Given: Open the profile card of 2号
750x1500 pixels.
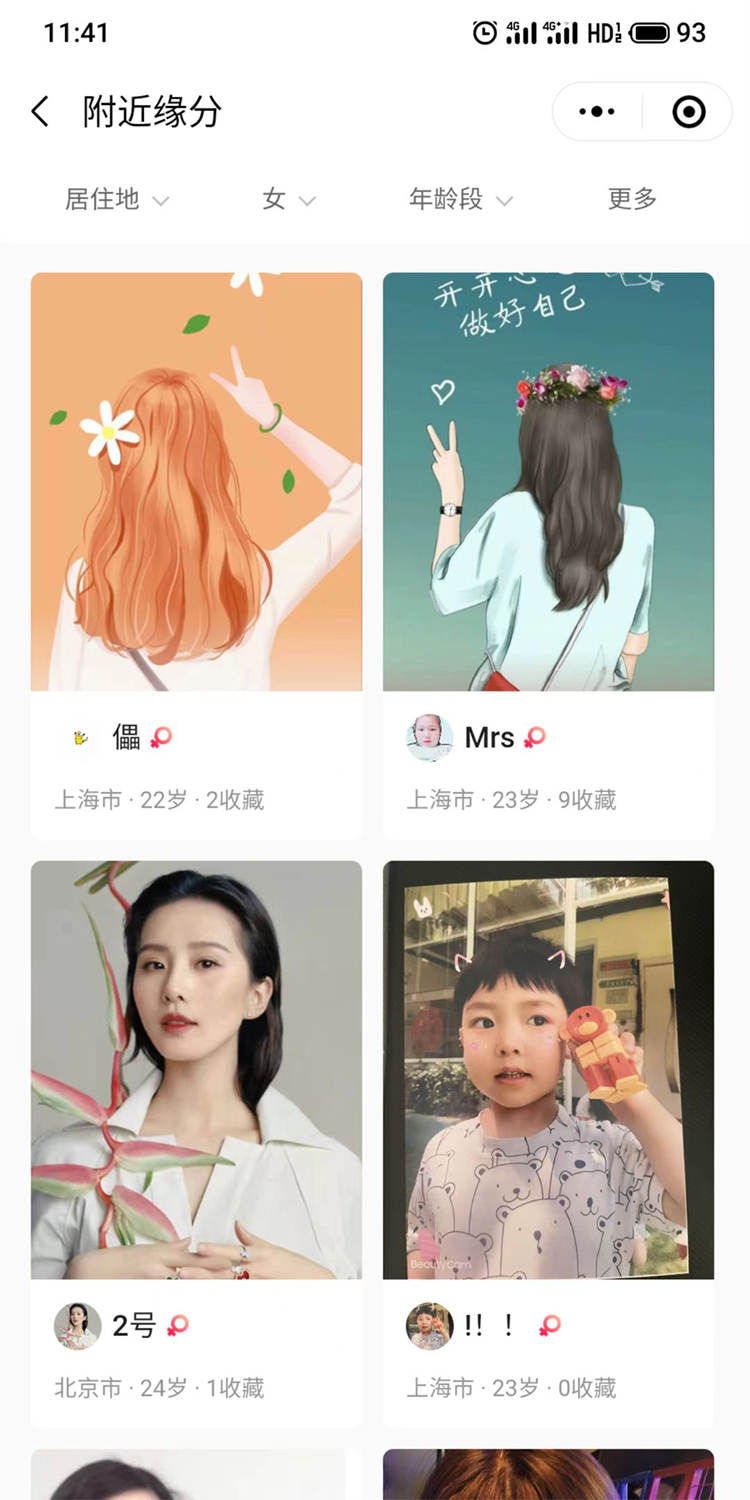Looking at the screenshot, I should coord(196,1144).
